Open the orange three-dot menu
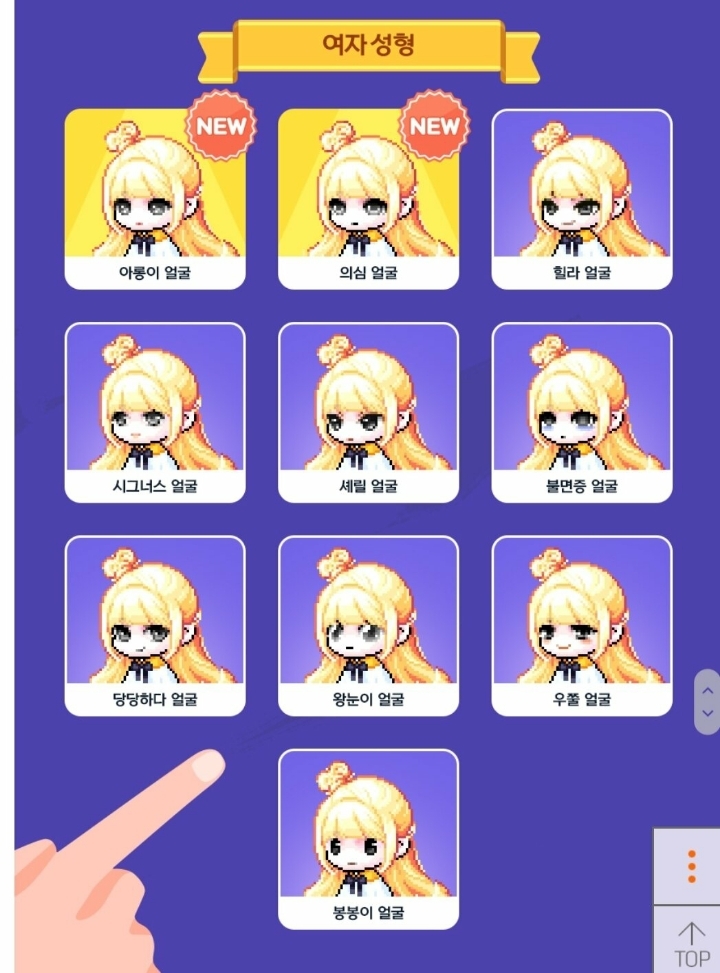Screen dimensions: 720x973 (x=691, y=866)
